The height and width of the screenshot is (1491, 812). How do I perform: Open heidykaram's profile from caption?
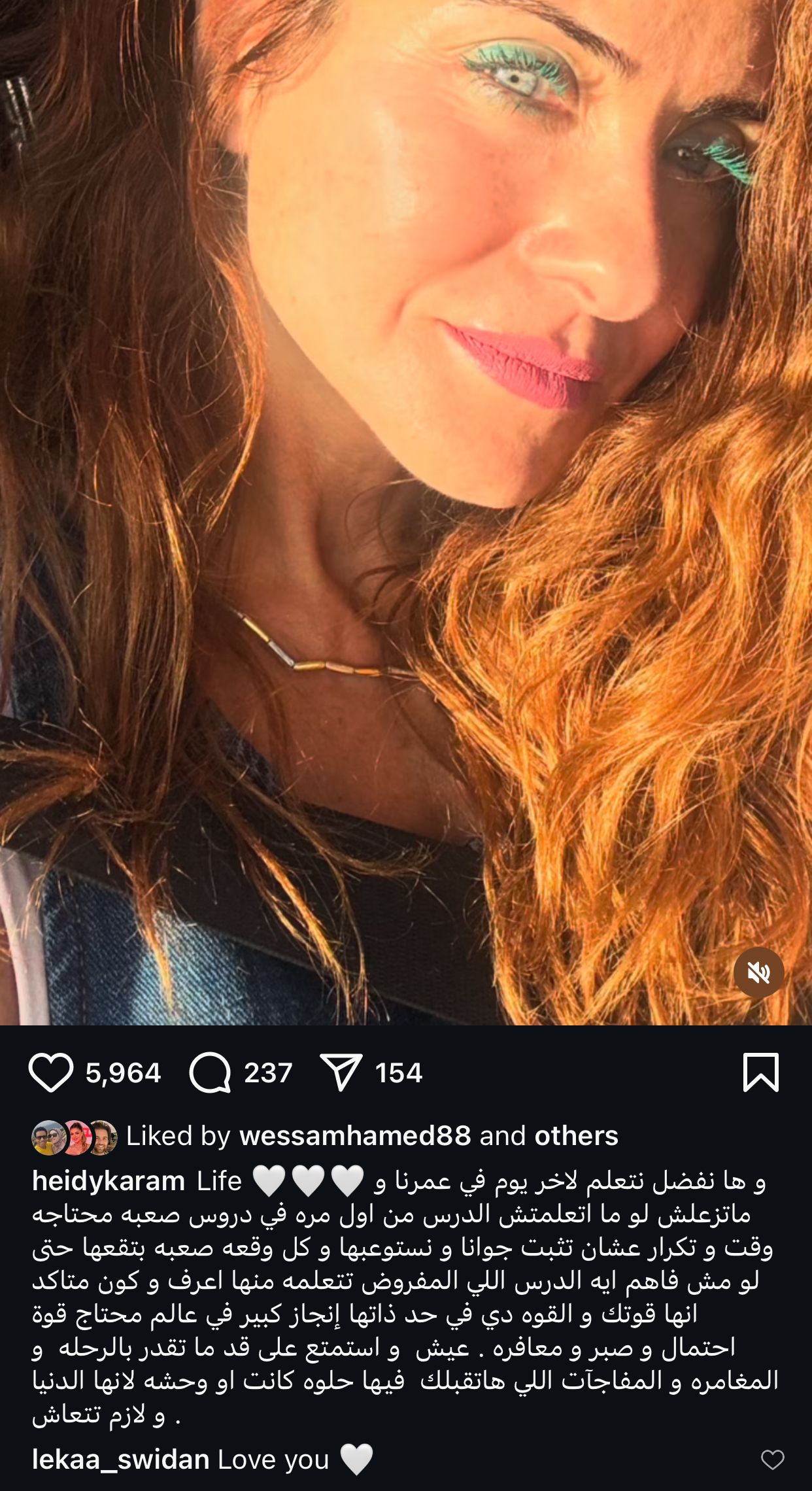tap(109, 1181)
